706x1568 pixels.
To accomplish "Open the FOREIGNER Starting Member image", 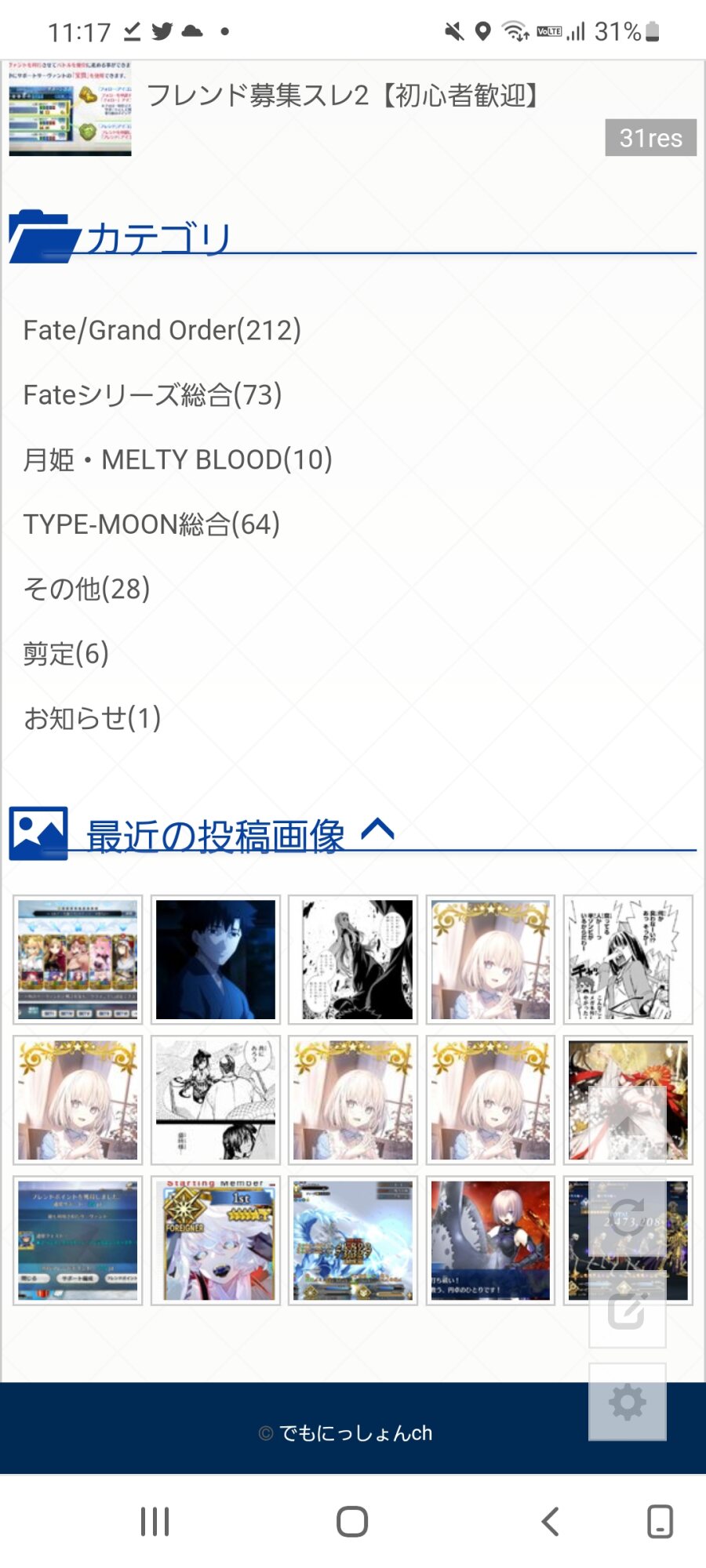I will [216, 1240].
